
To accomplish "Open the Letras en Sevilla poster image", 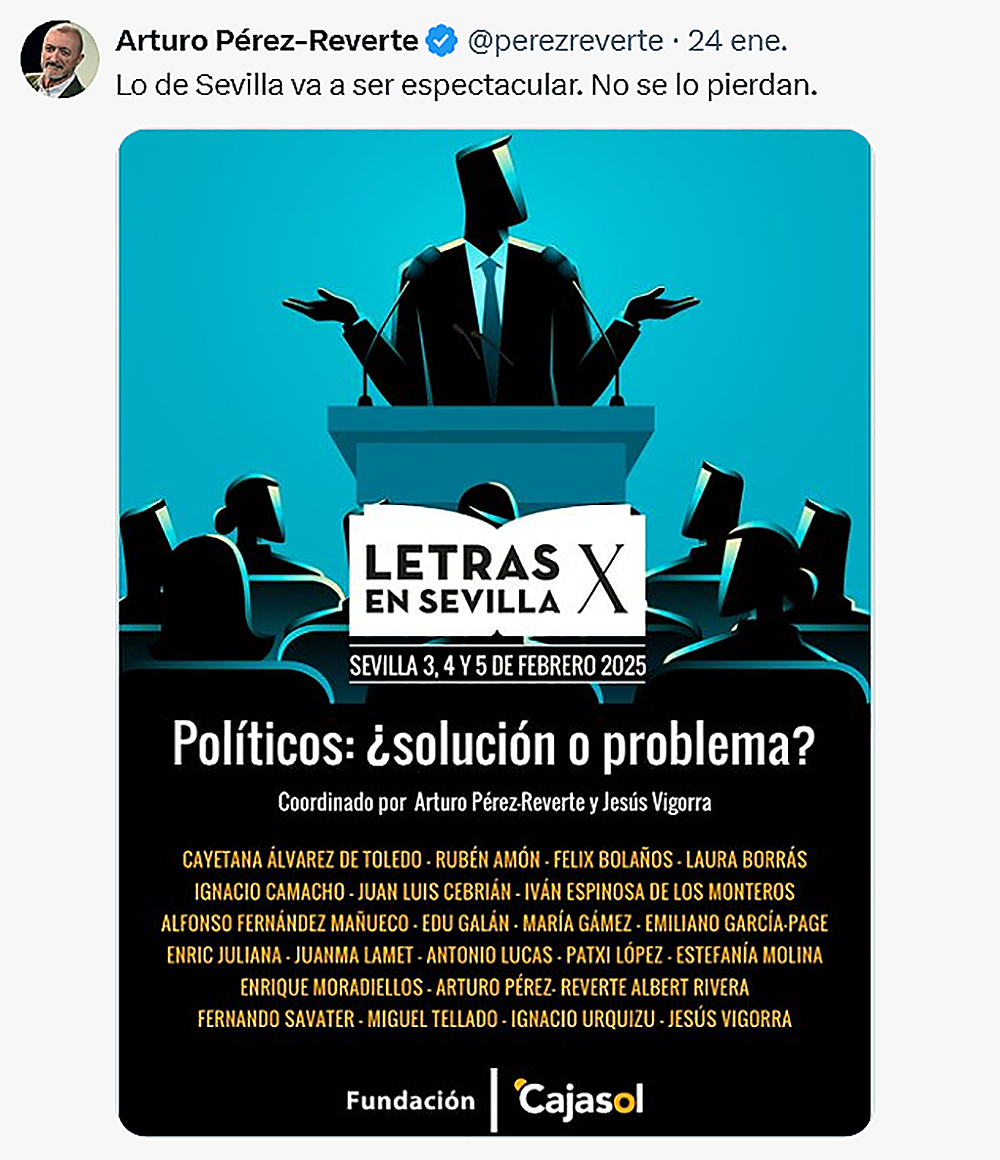I will click(494, 632).
